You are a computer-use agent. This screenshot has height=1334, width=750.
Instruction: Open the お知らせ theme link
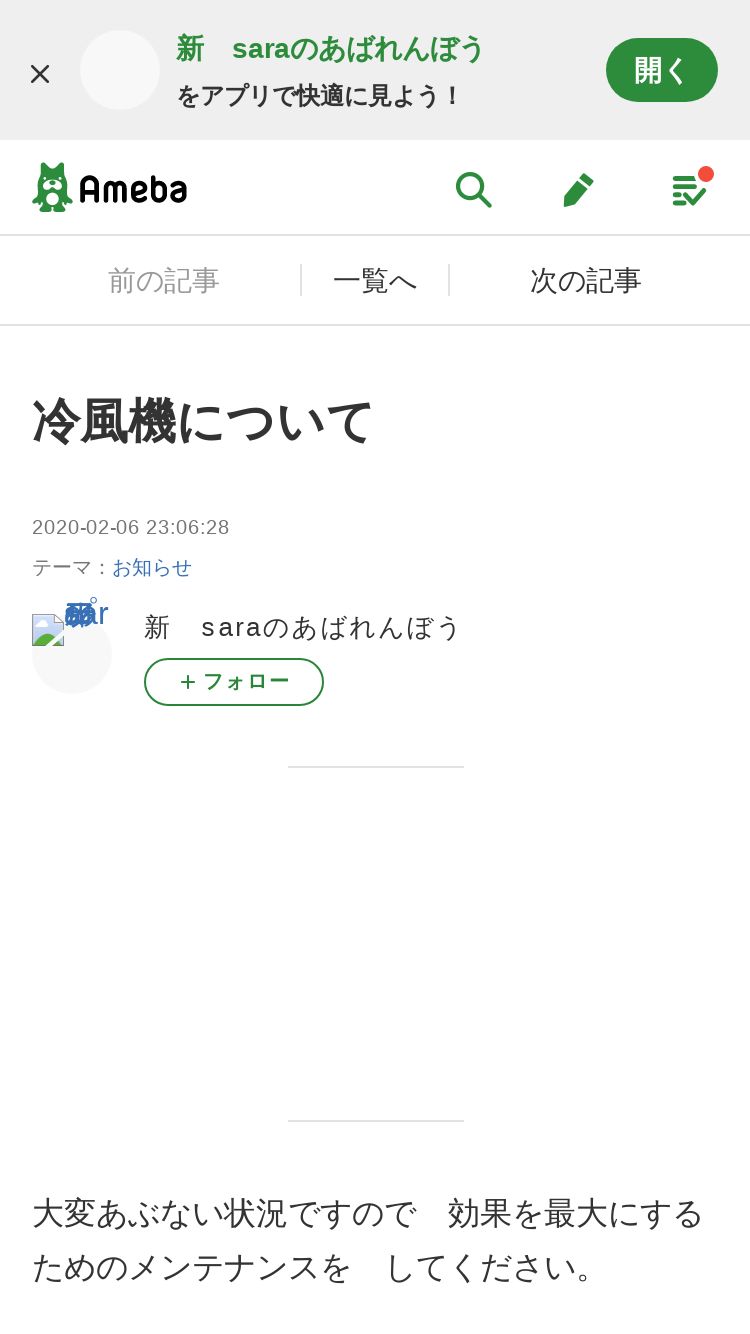click(152, 567)
